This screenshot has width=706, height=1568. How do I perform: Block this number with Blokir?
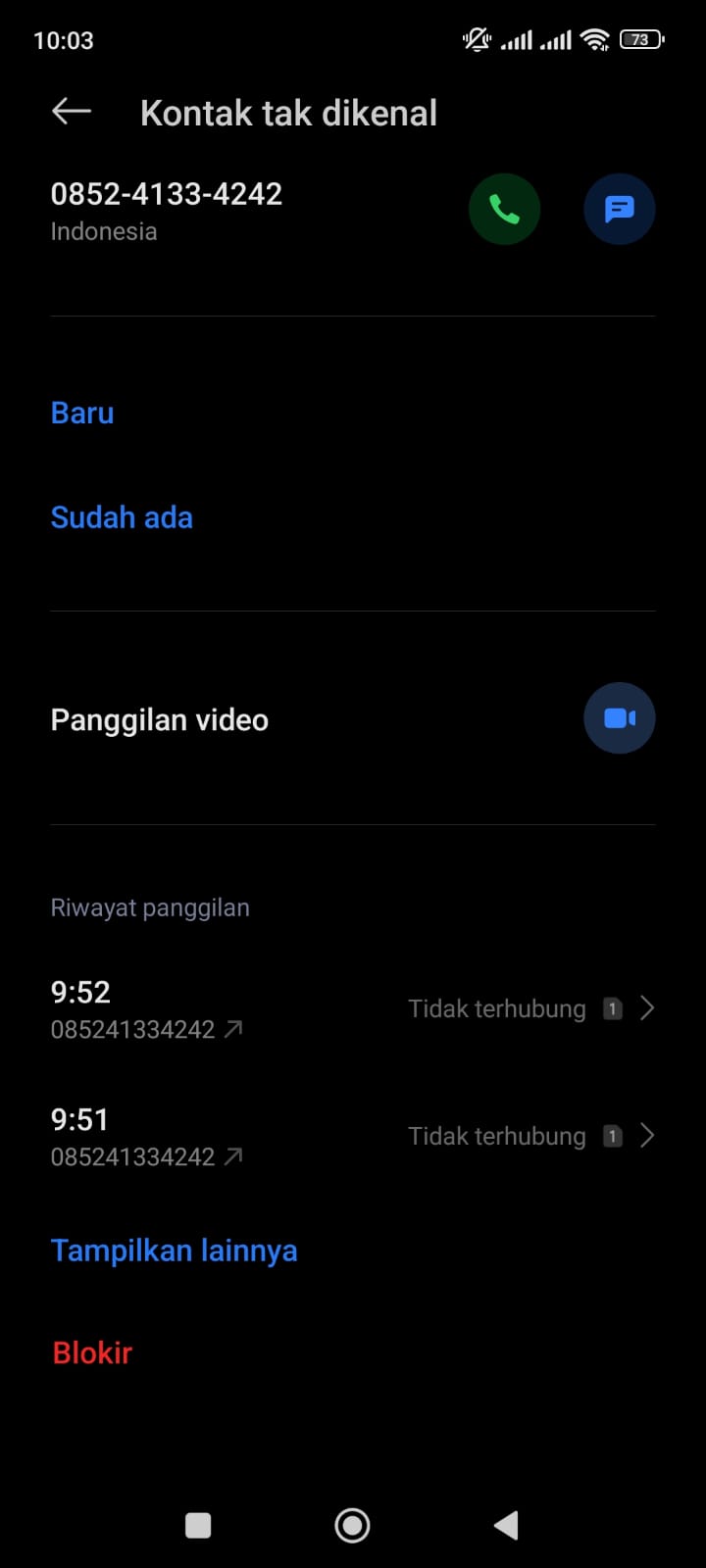92,1352
